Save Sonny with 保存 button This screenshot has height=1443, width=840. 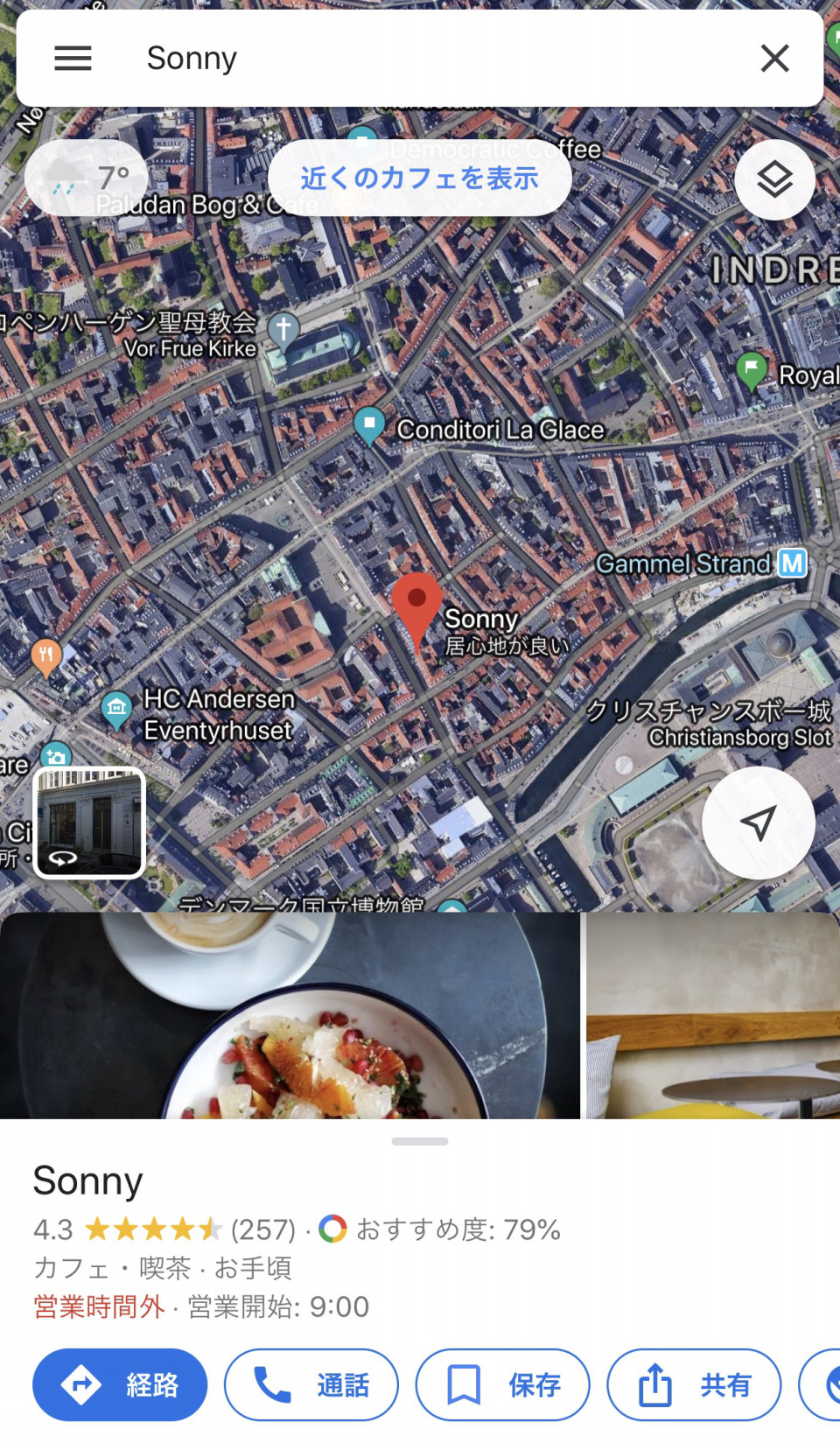[x=502, y=1384]
